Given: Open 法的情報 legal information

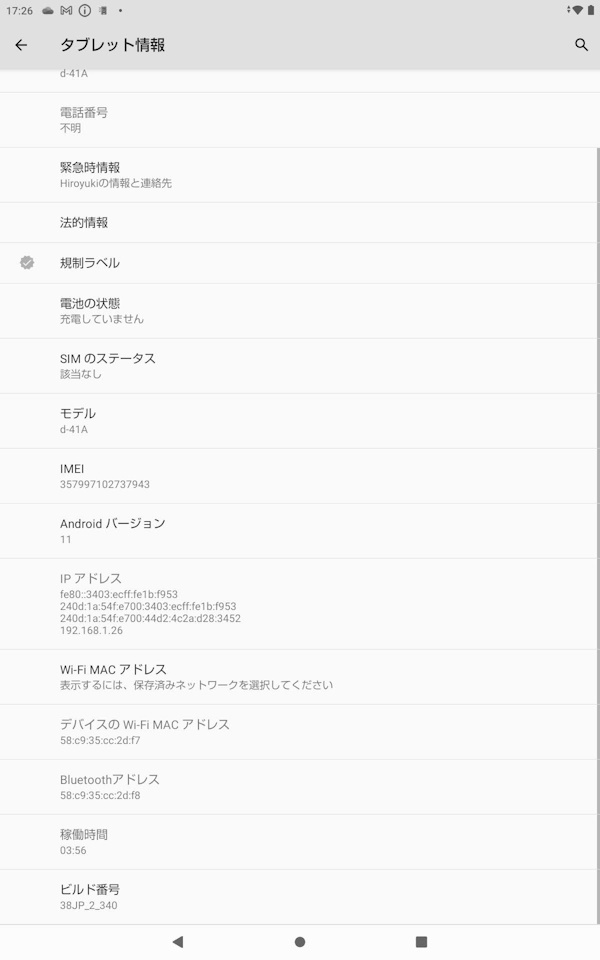Looking at the screenshot, I should (x=299, y=223).
